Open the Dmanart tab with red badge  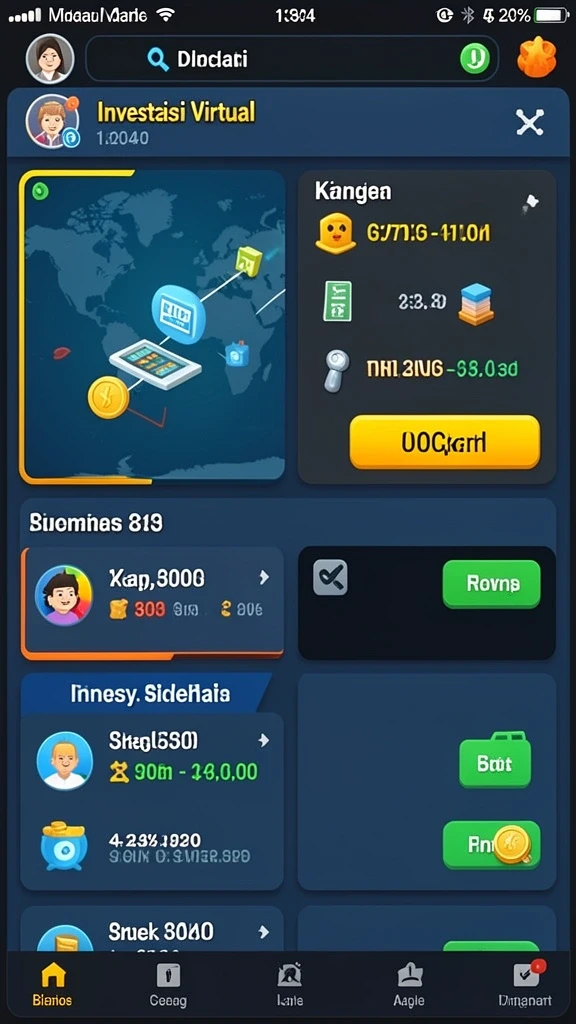(x=525, y=985)
